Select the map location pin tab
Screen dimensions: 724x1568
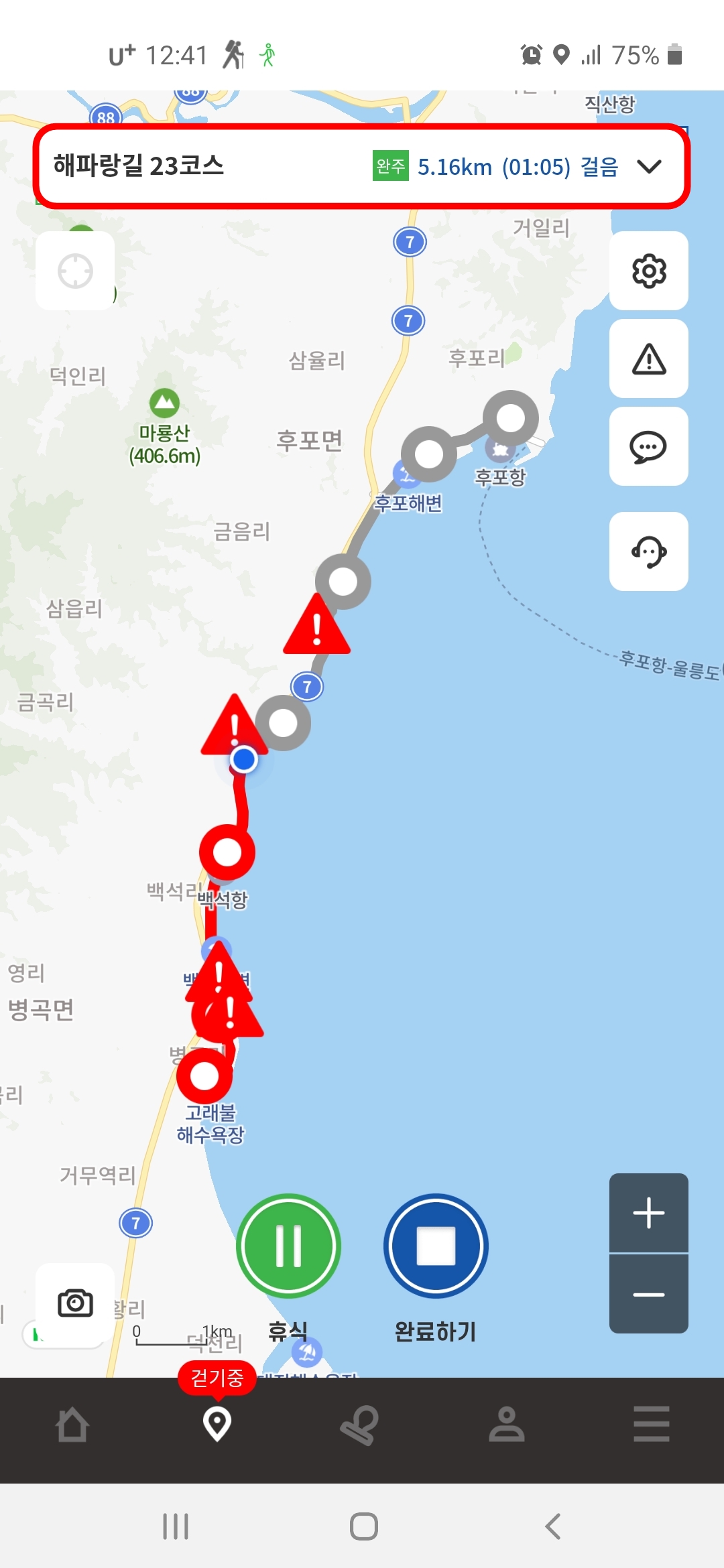(x=217, y=1424)
